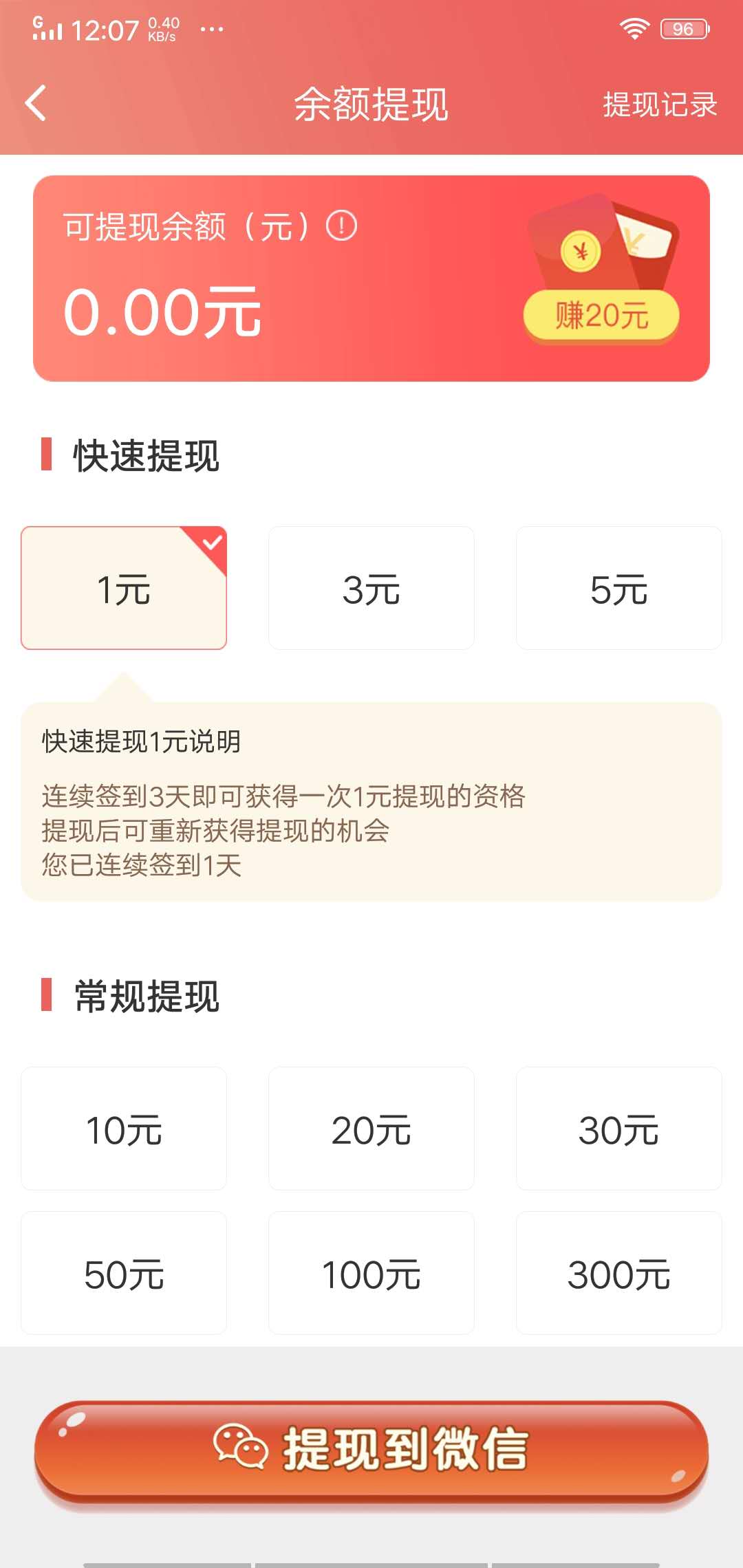Select the 3元 quick withdrawal option
Image resolution: width=743 pixels, height=1568 pixels.
371,588
